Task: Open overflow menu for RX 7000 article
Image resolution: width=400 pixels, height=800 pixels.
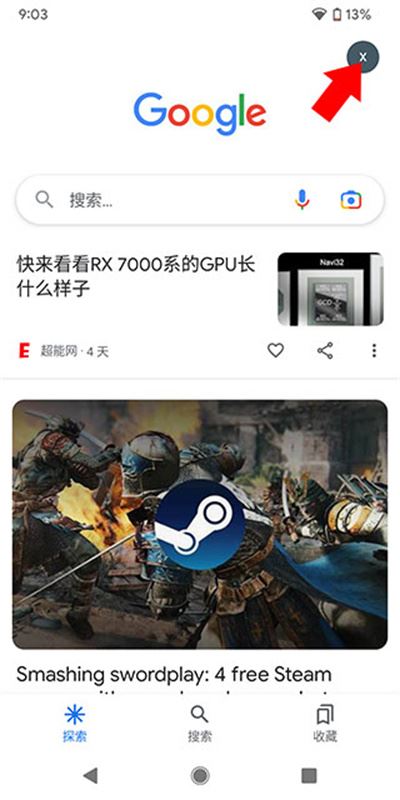Action: (374, 351)
